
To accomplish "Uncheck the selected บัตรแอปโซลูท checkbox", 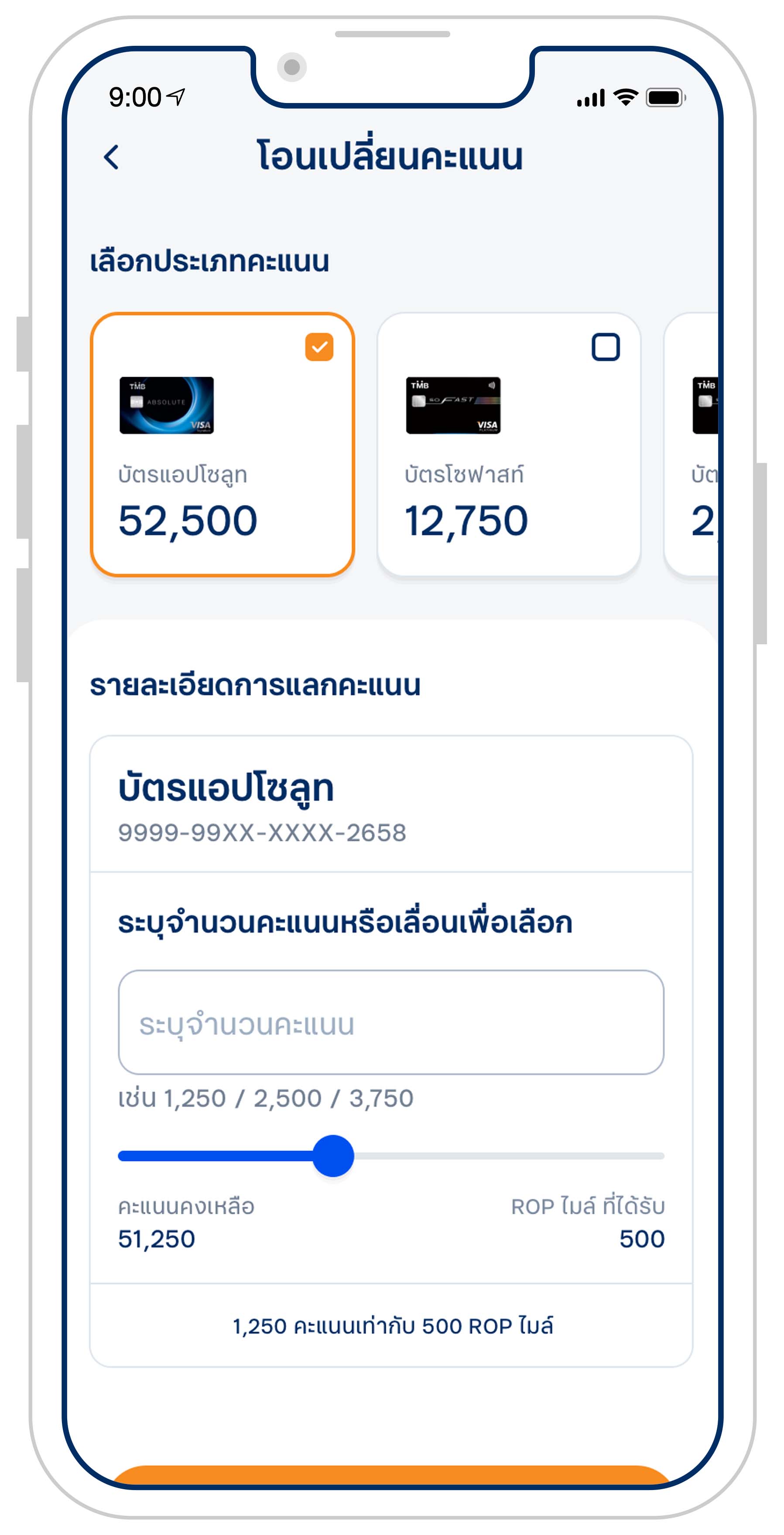I will pyautogui.click(x=319, y=347).
